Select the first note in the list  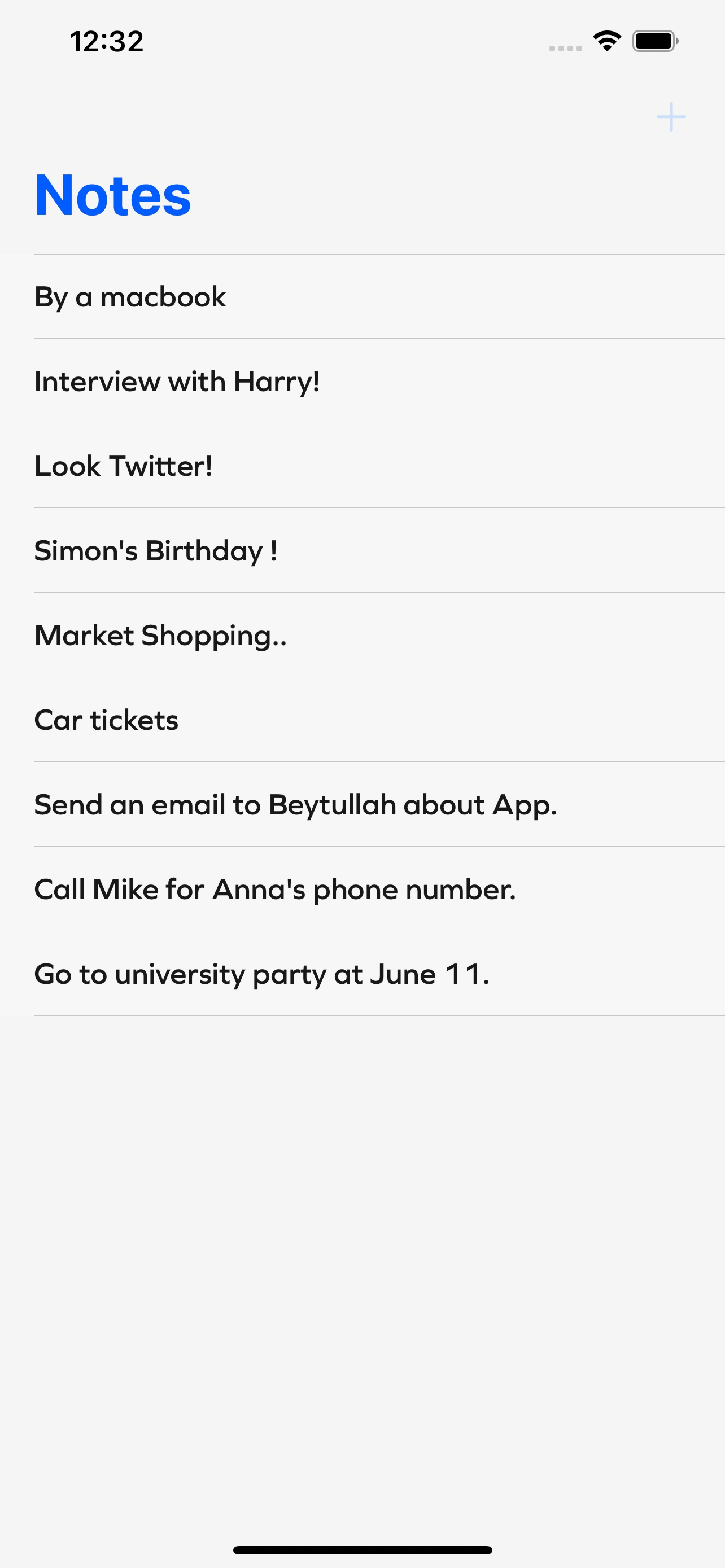click(x=130, y=296)
